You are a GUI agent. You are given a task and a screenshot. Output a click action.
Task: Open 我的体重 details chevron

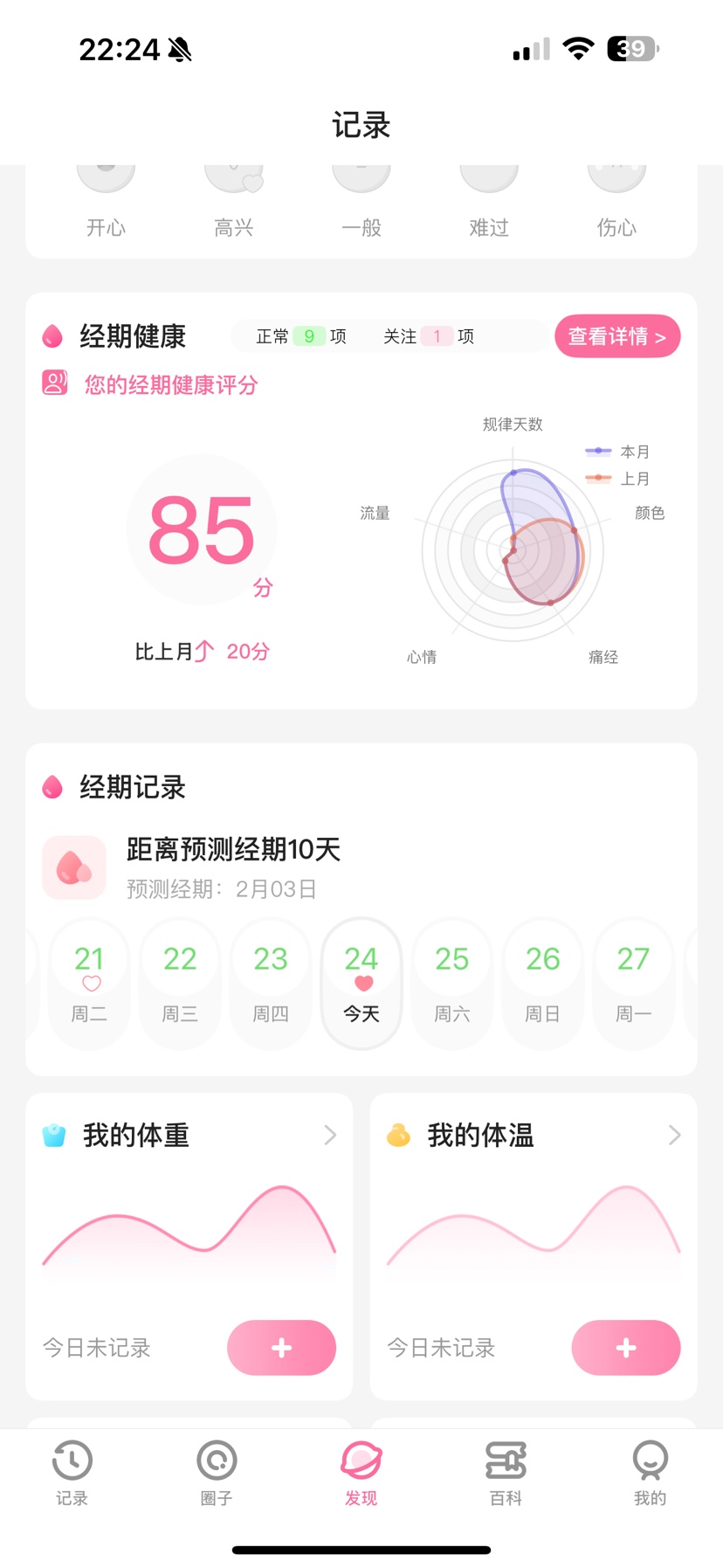330,1135
